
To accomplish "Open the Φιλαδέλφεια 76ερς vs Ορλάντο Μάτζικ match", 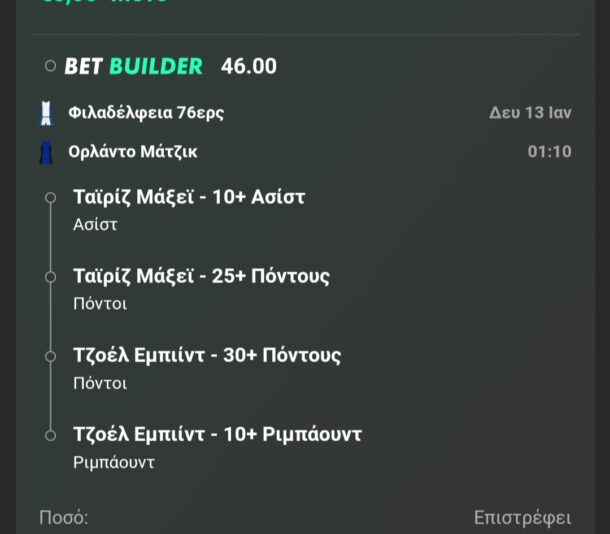I will pyautogui.click(x=146, y=113).
